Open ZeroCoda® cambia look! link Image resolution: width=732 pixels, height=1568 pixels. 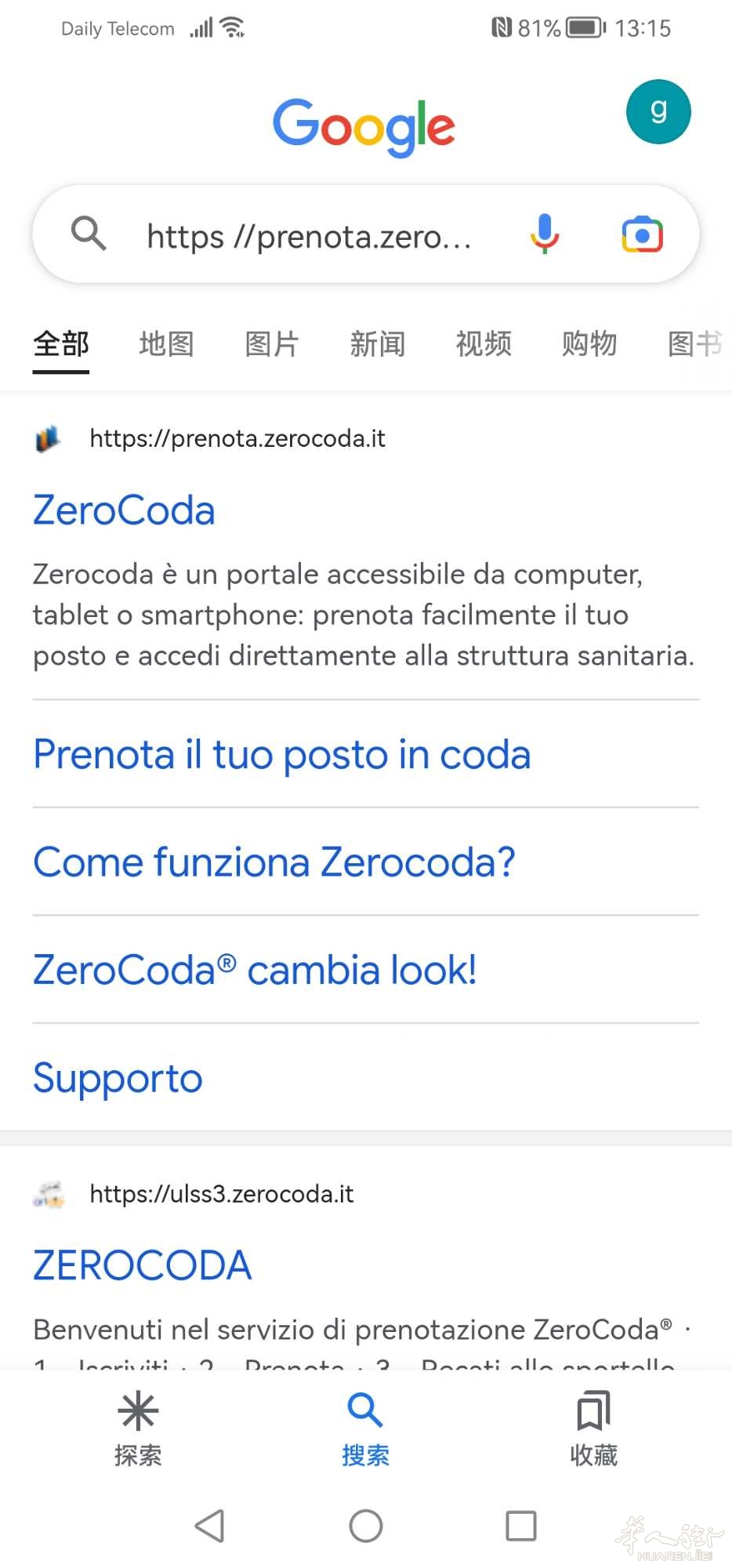255,970
